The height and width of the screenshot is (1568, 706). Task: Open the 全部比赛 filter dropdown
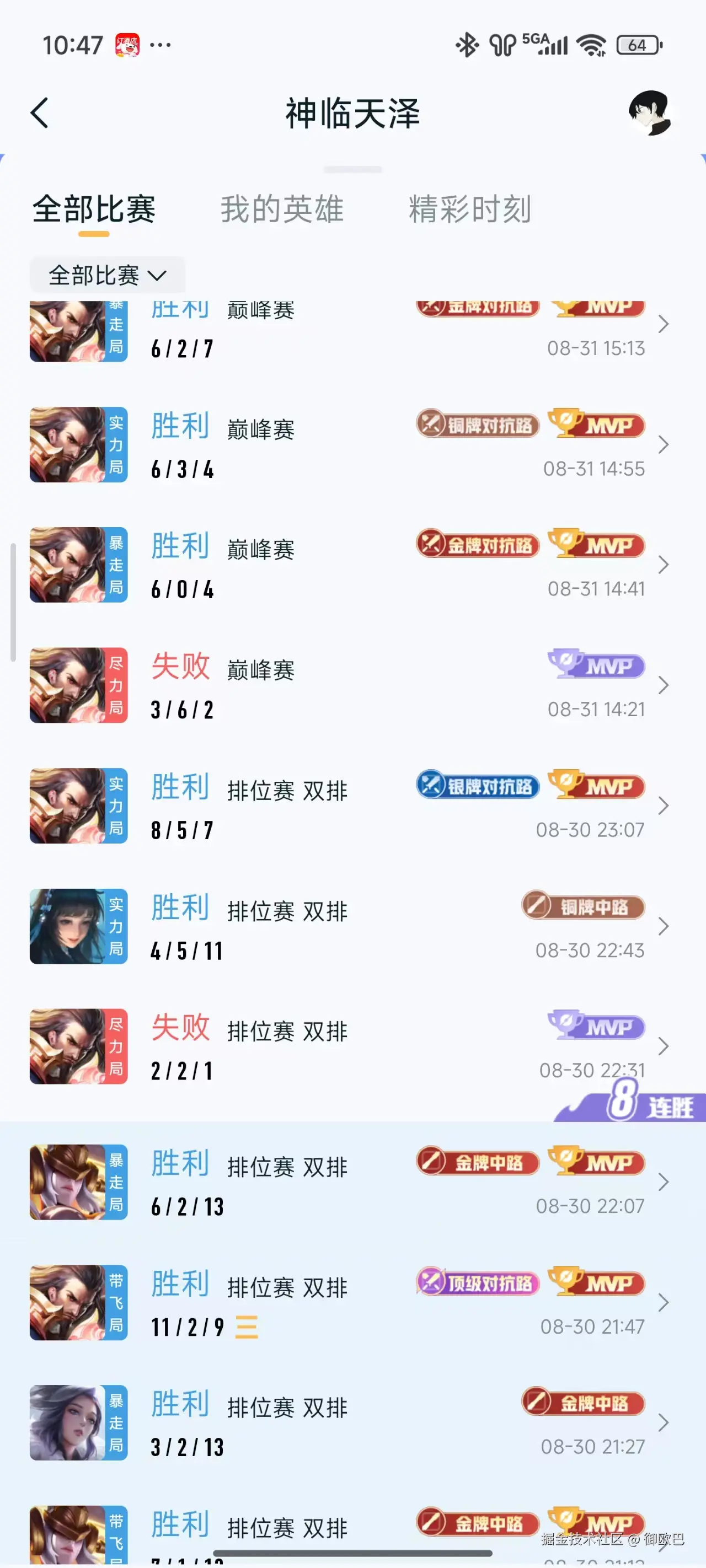pos(107,275)
